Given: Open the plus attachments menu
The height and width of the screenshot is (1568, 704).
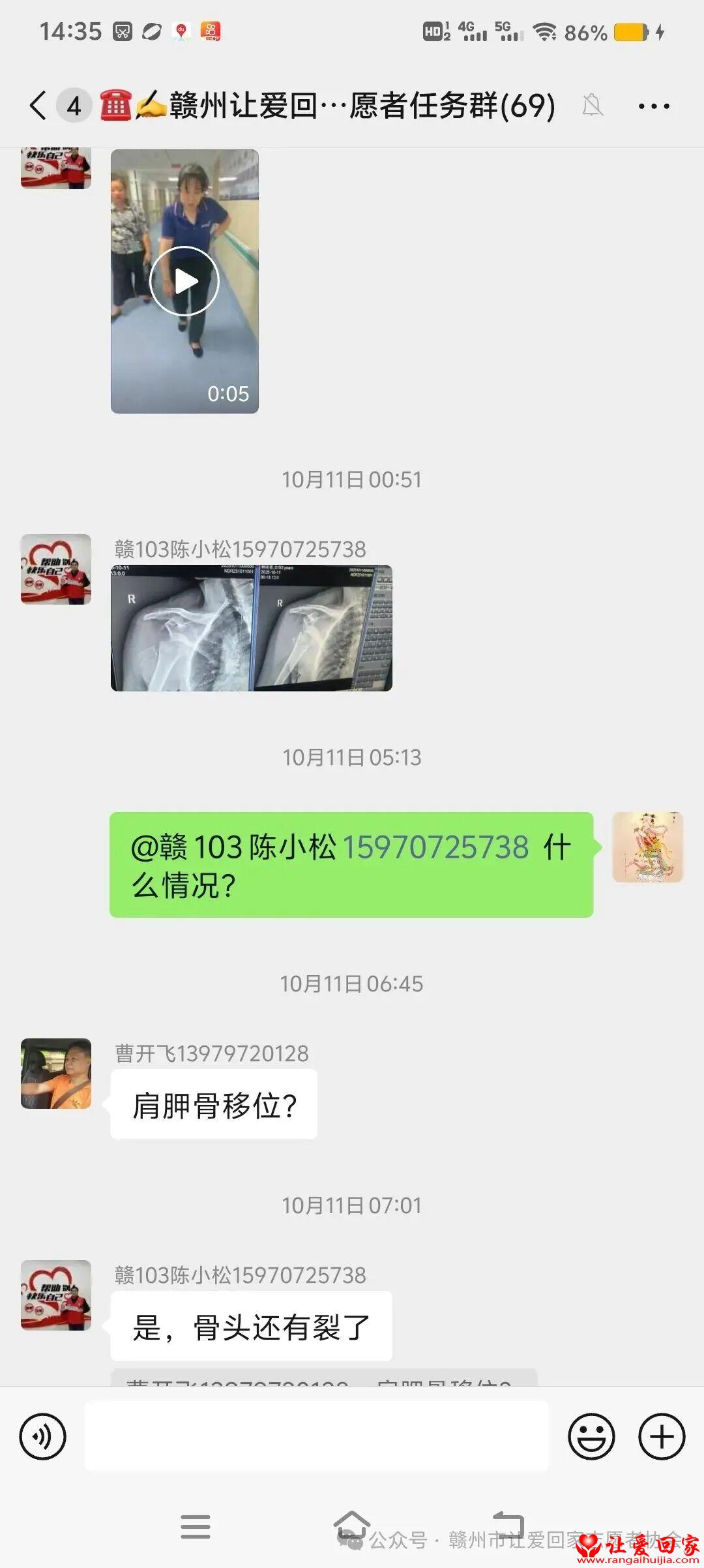Looking at the screenshot, I should (x=662, y=1437).
